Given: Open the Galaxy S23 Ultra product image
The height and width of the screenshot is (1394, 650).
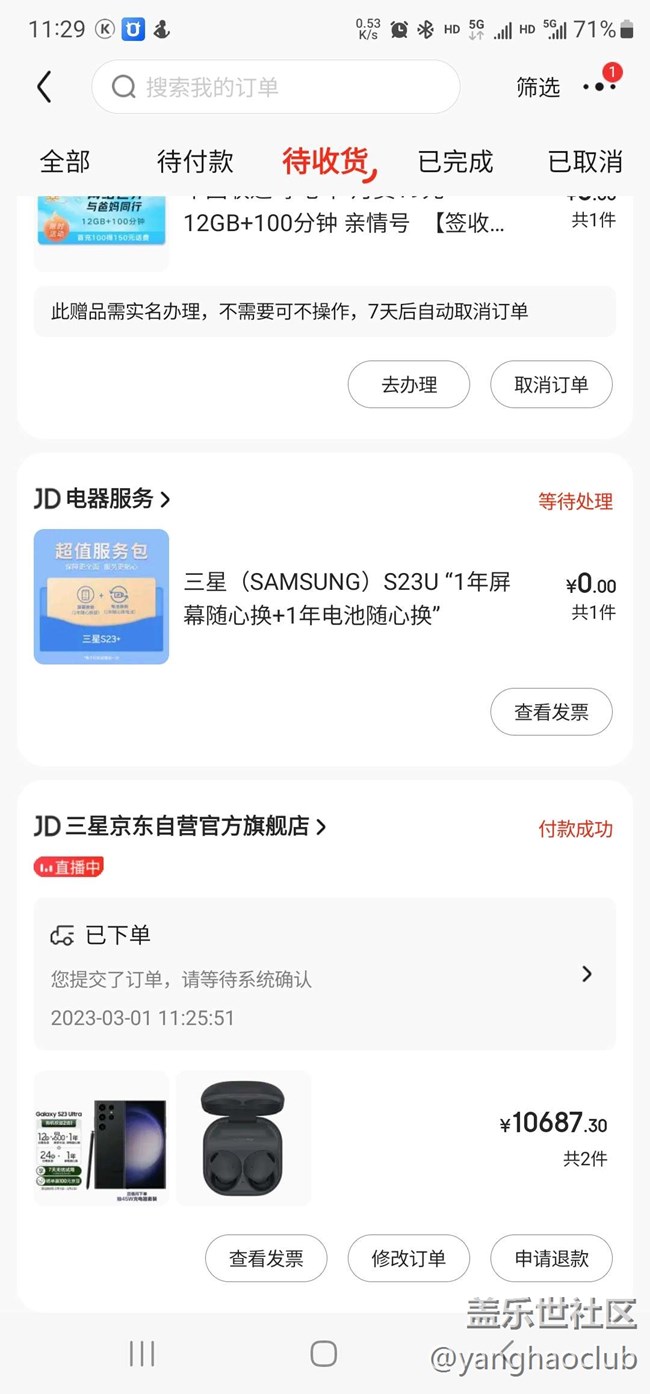Looking at the screenshot, I should [x=101, y=1138].
